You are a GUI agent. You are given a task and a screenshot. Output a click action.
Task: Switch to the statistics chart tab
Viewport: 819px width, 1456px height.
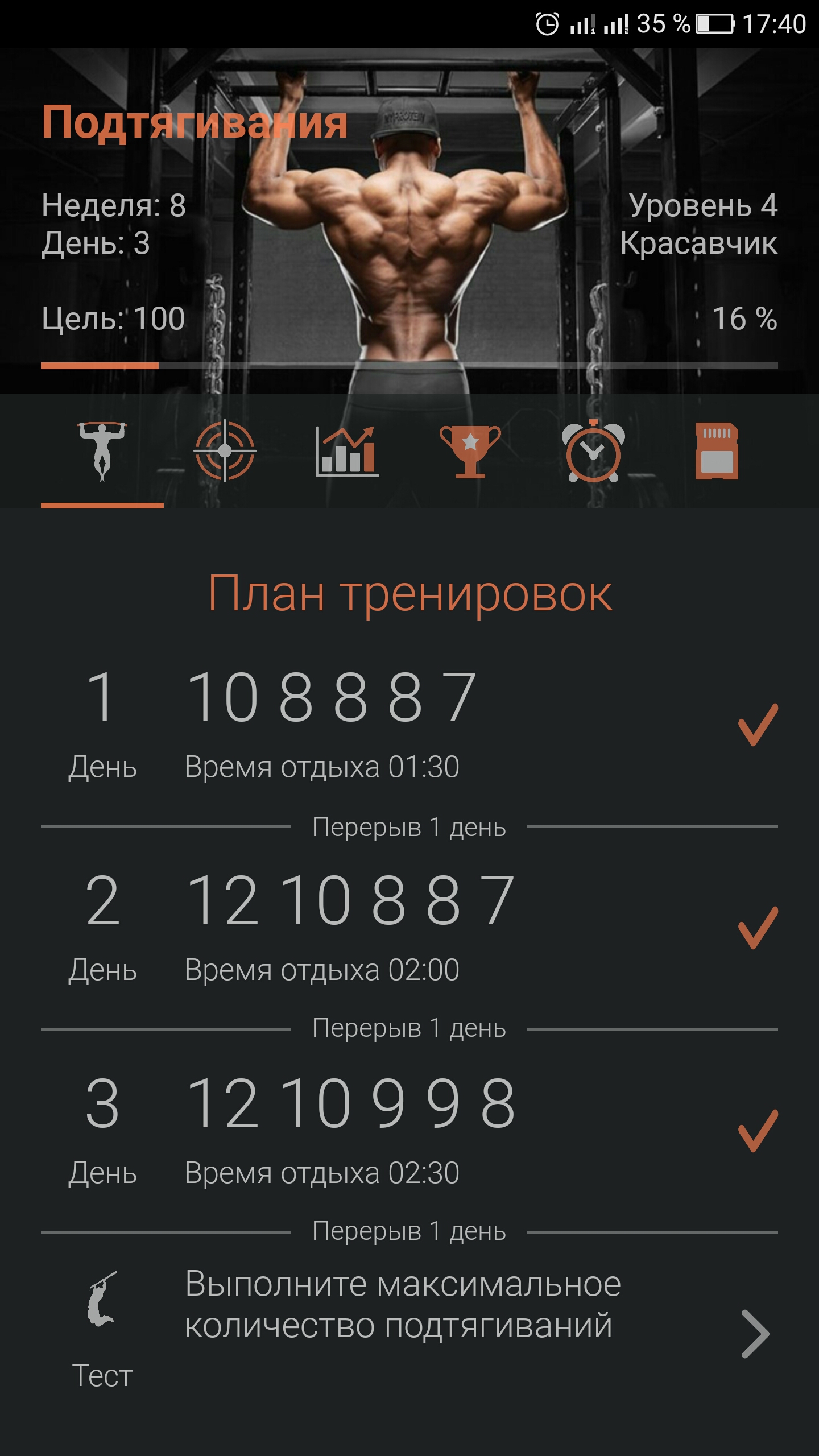pyautogui.click(x=348, y=452)
